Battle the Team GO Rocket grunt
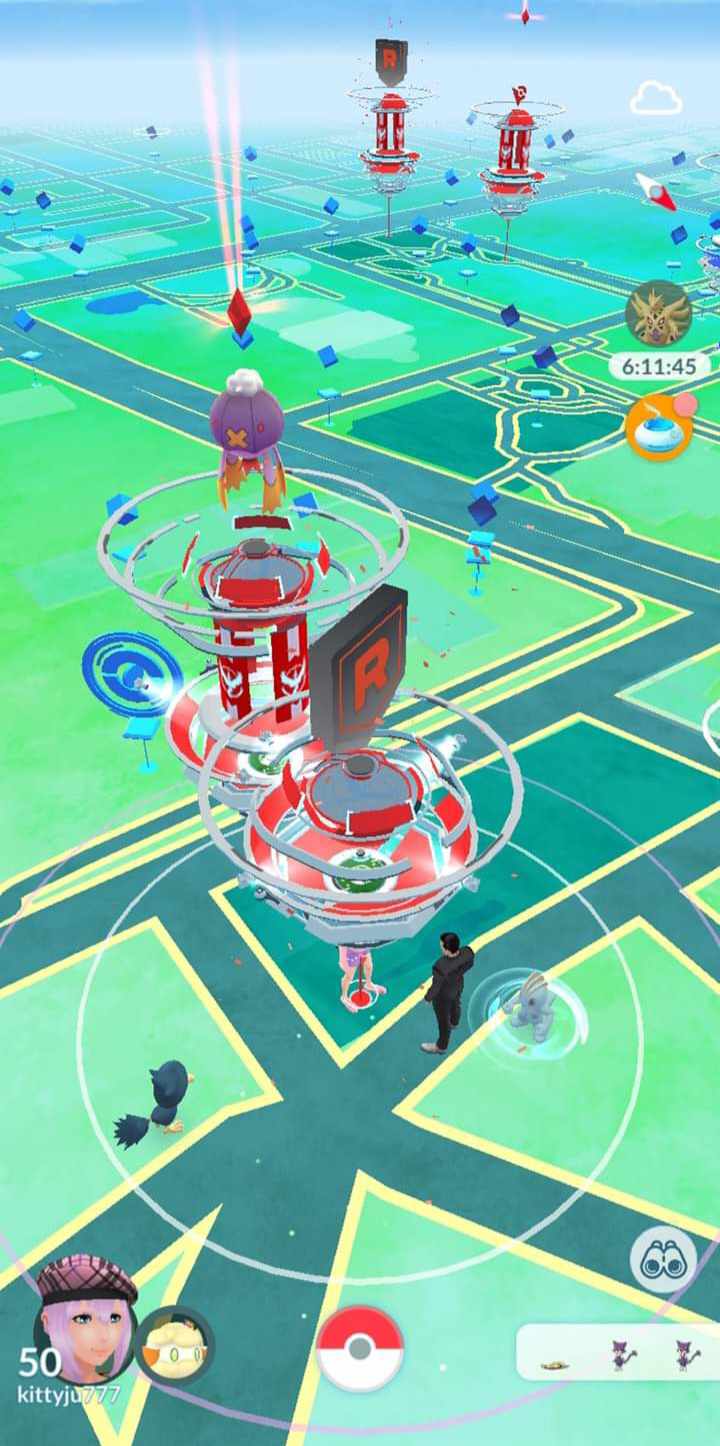 (x=446, y=990)
